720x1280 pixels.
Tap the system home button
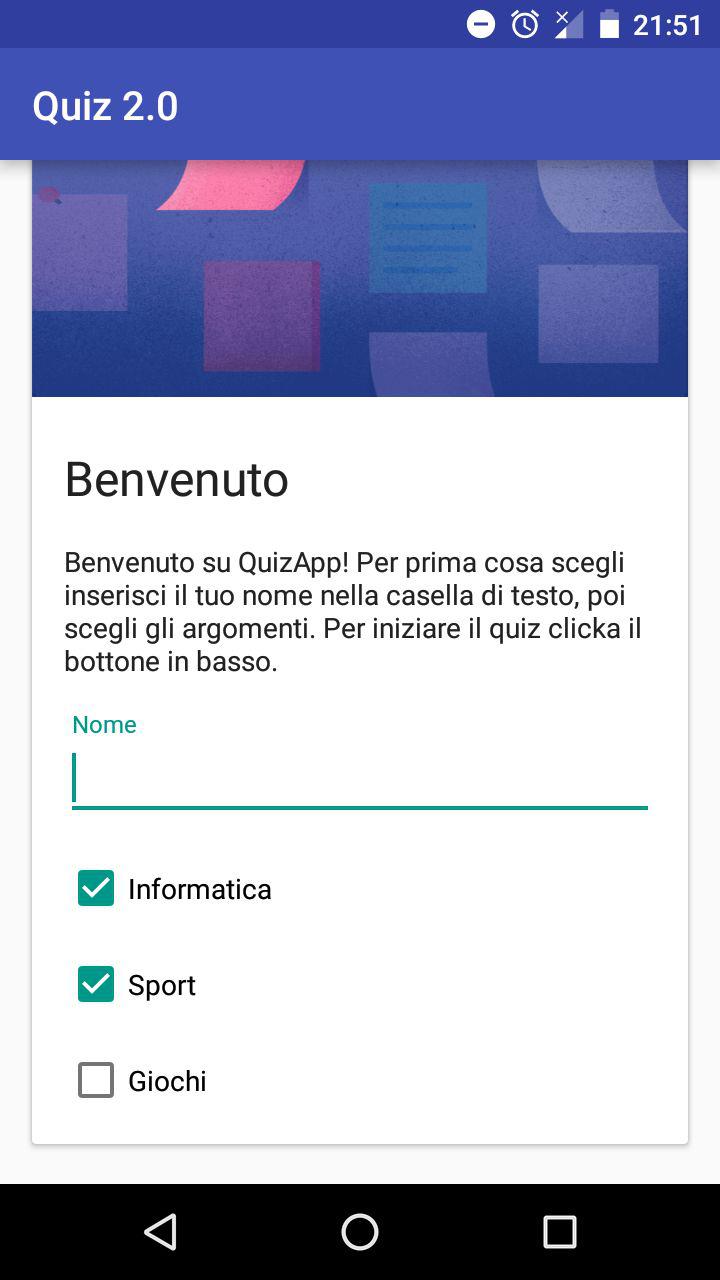pyautogui.click(x=360, y=1231)
